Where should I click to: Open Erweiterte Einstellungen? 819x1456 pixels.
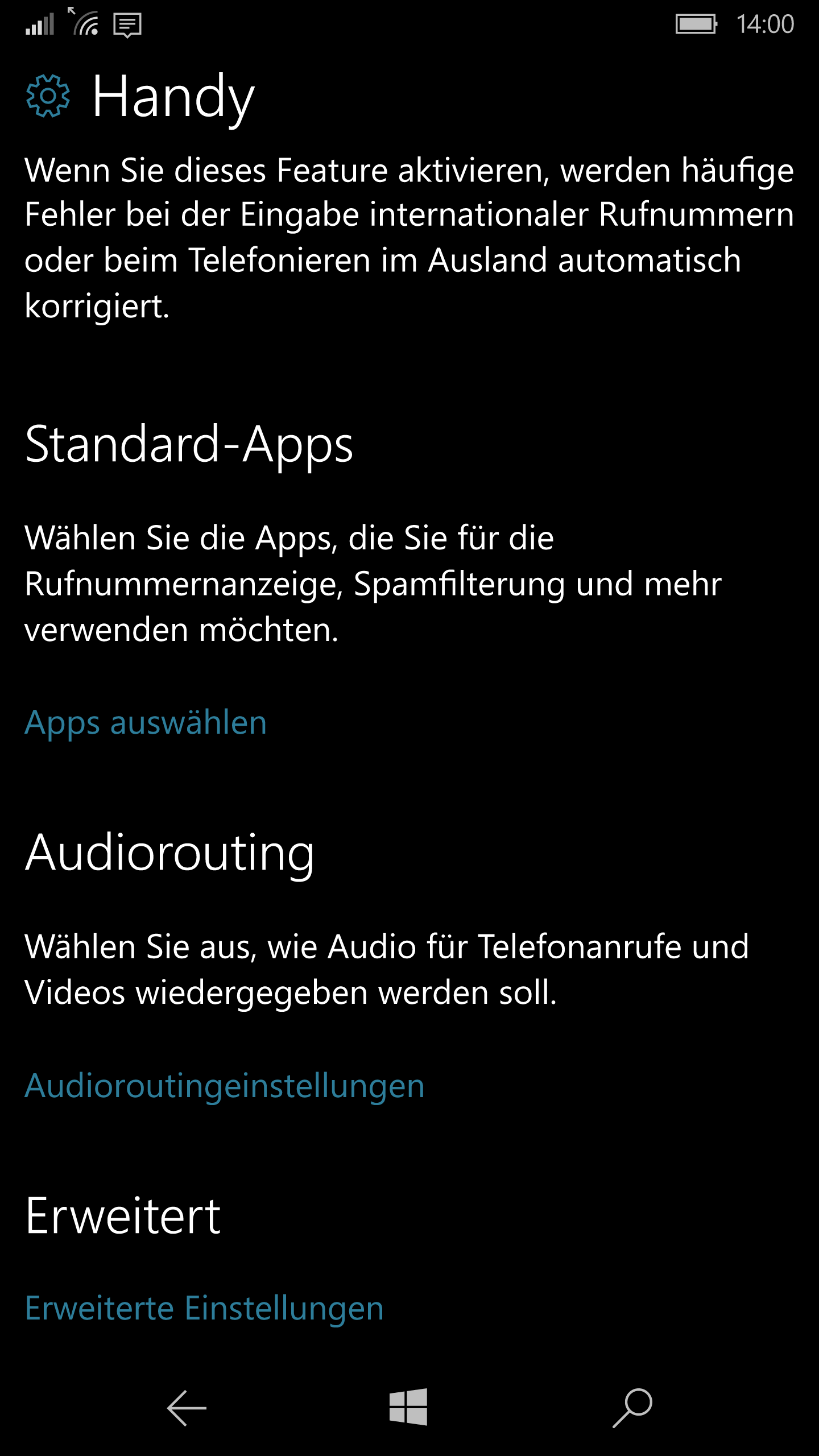204,1308
